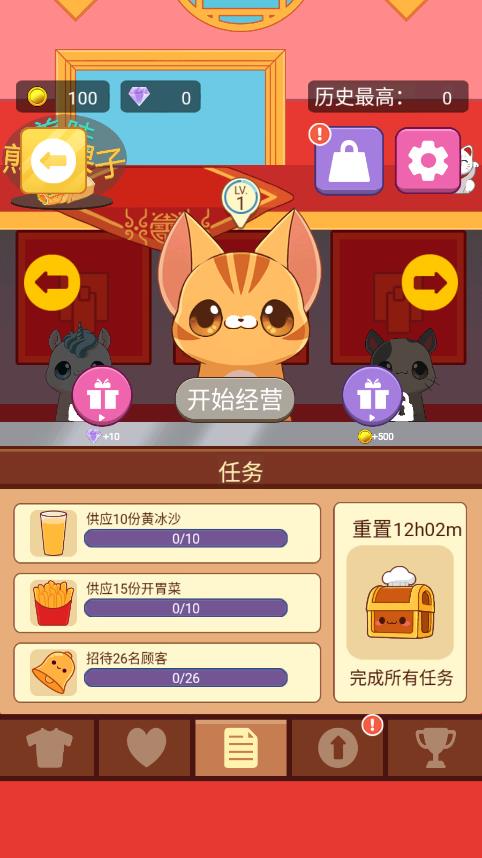The height and width of the screenshot is (858, 482).
Task: Switch to the next cat with right arrow
Action: pos(430,283)
